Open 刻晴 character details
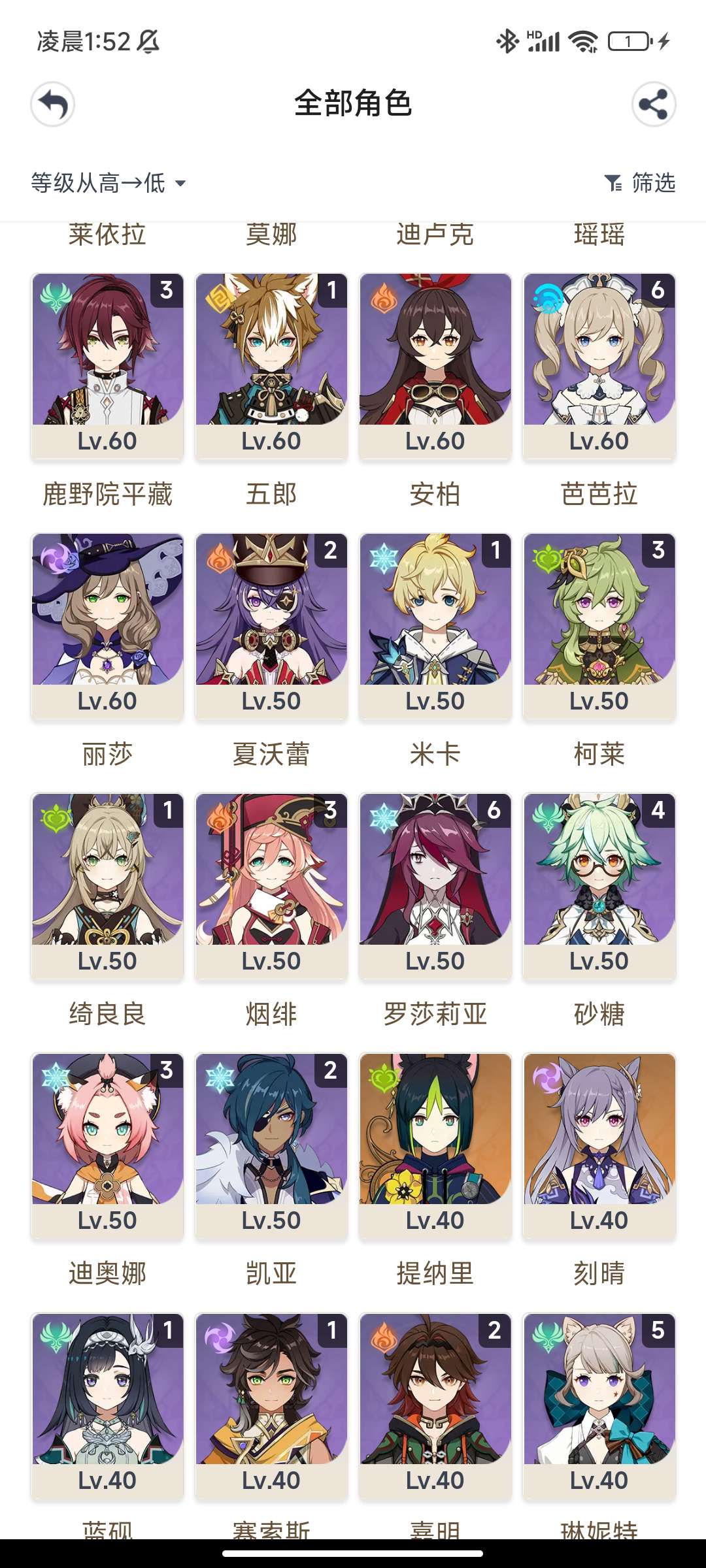 coord(599,1145)
